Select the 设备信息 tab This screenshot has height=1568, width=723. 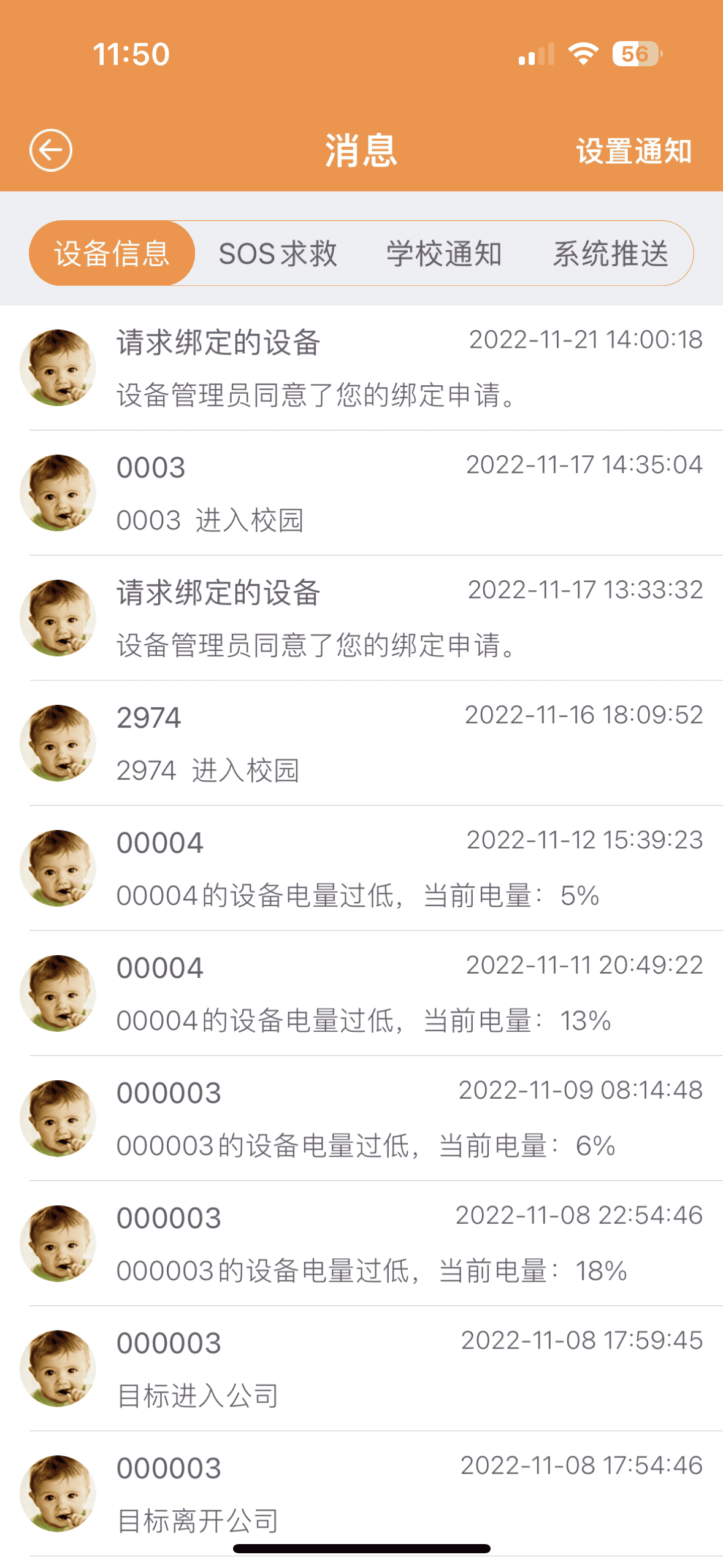tap(112, 253)
